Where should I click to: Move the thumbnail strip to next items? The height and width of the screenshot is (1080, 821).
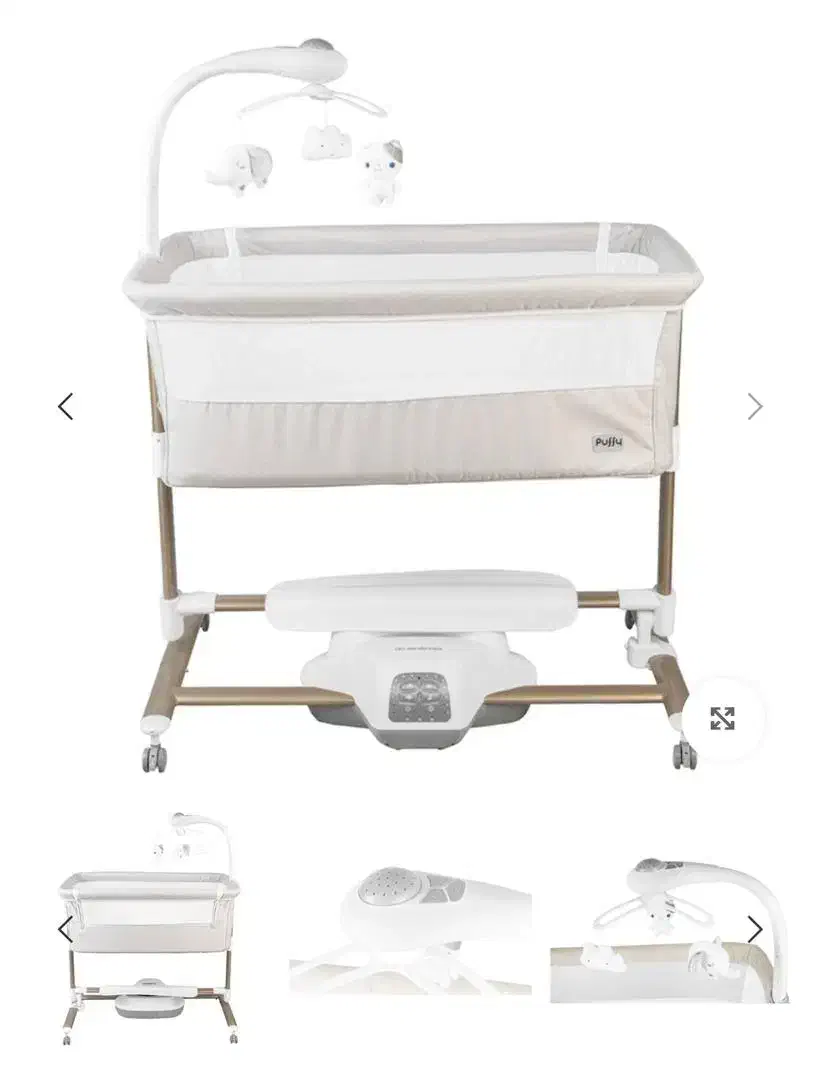755,929
